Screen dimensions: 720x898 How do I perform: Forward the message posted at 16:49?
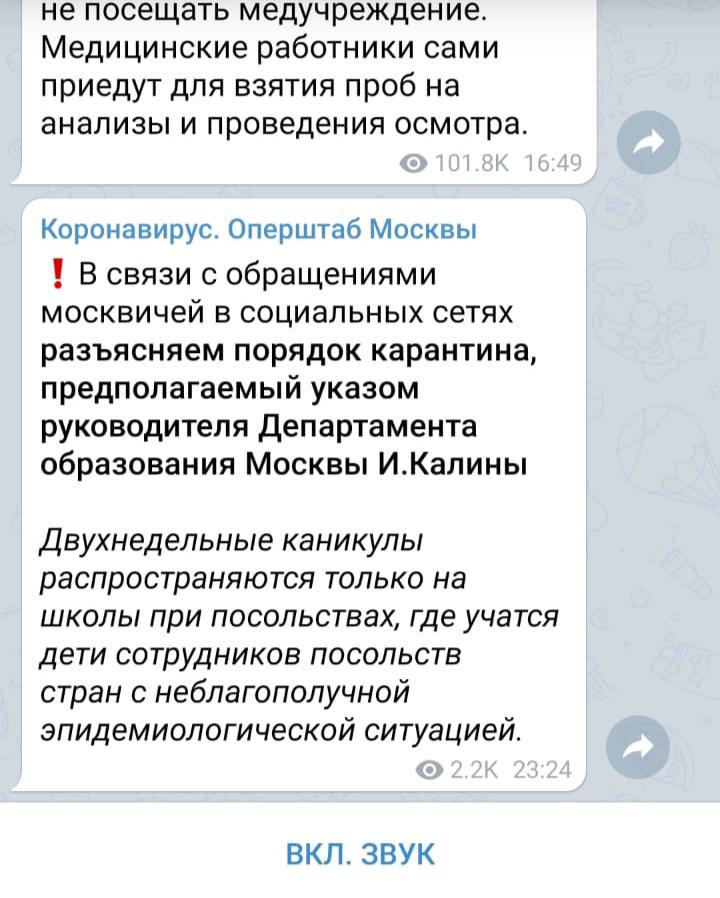[x=649, y=145]
